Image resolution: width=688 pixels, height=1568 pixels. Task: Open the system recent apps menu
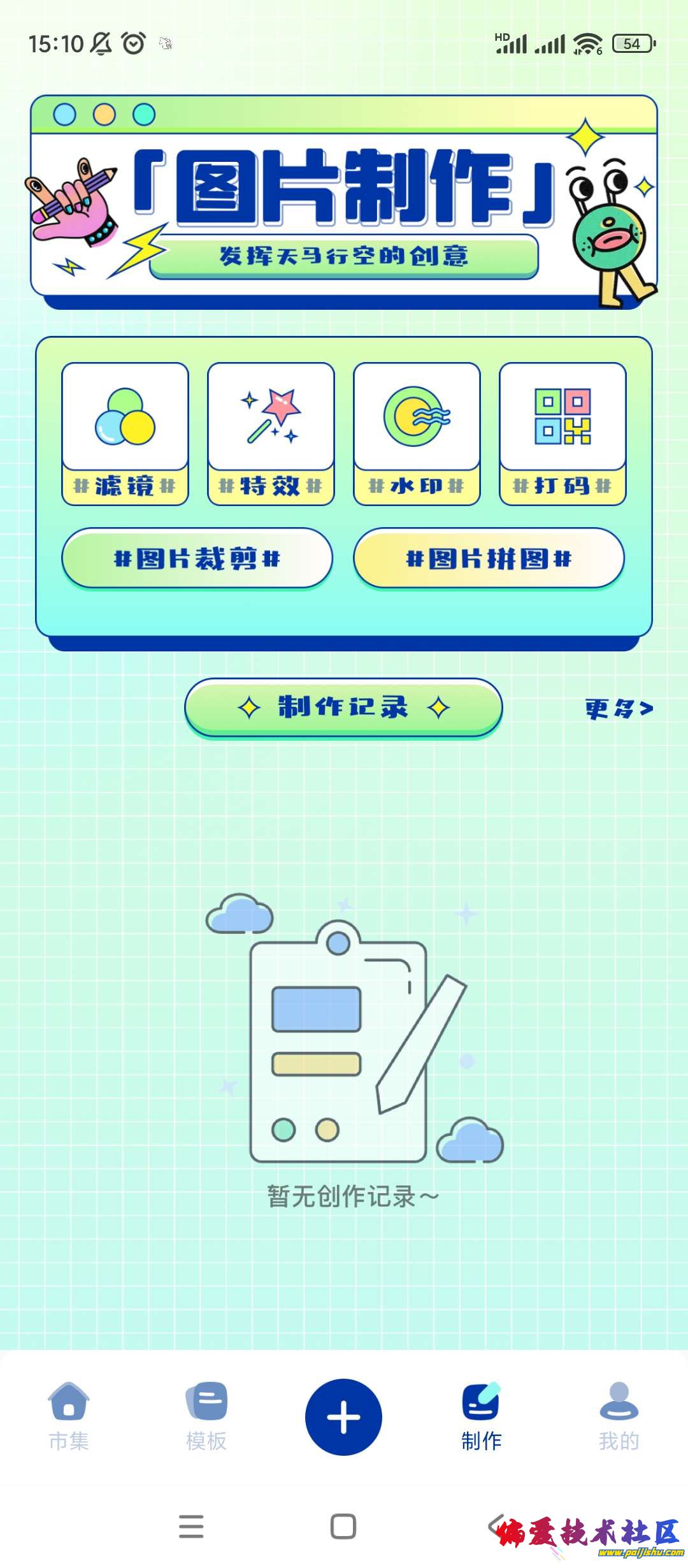(191, 1527)
